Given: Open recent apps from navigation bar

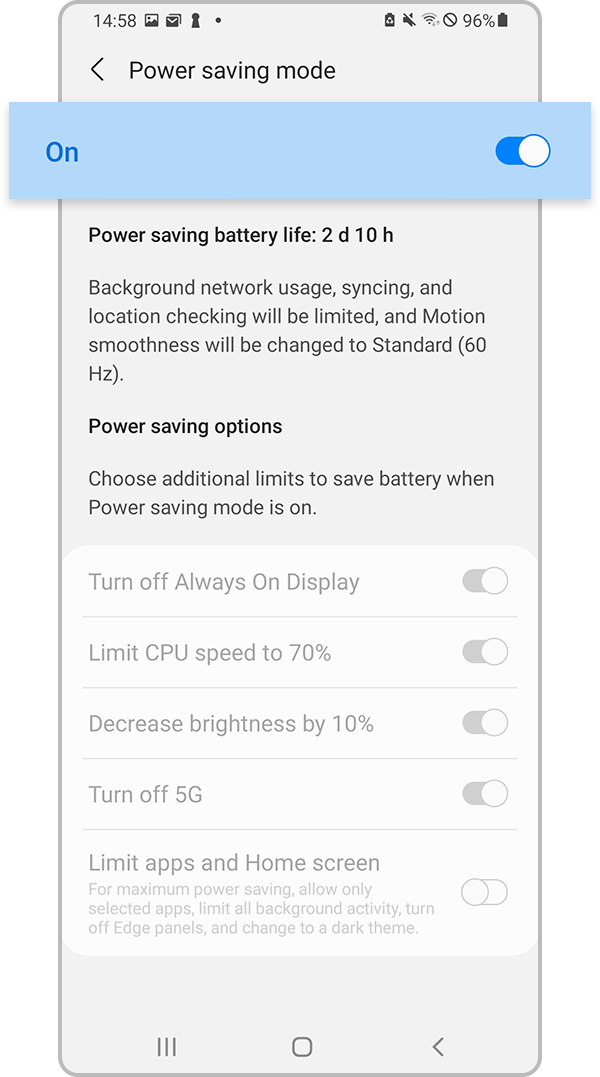Looking at the screenshot, I should coord(167,1047).
